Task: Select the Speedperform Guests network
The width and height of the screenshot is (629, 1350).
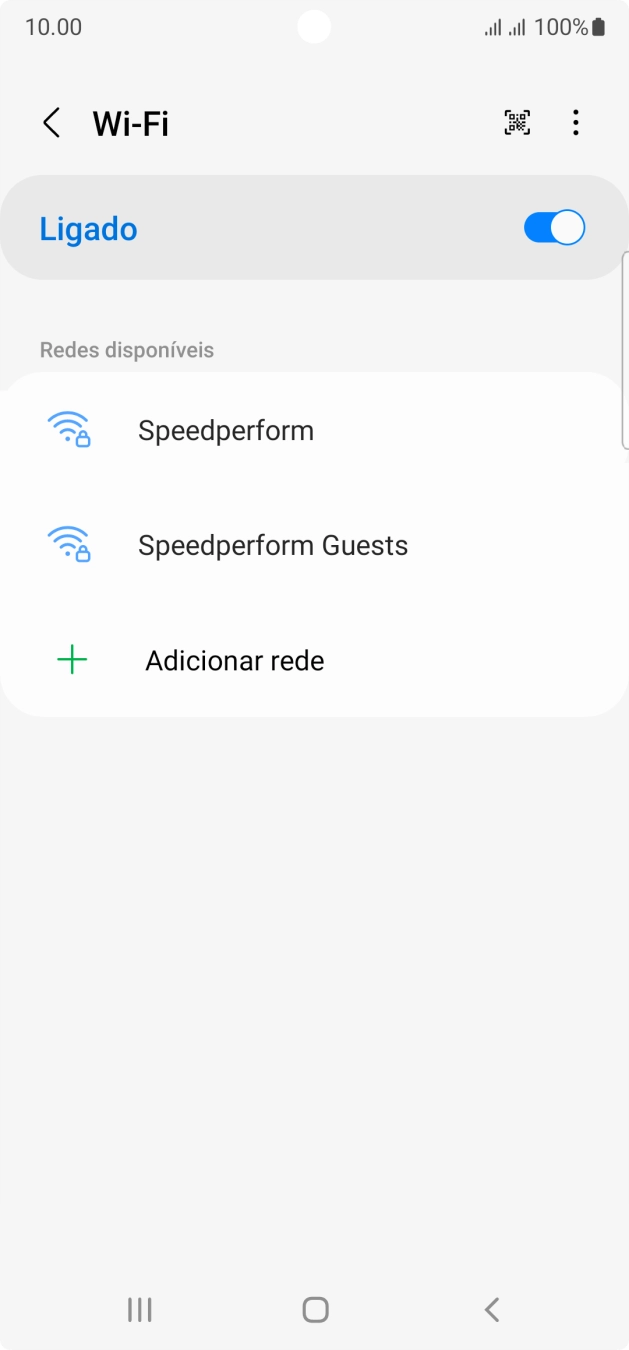Action: pos(273,546)
